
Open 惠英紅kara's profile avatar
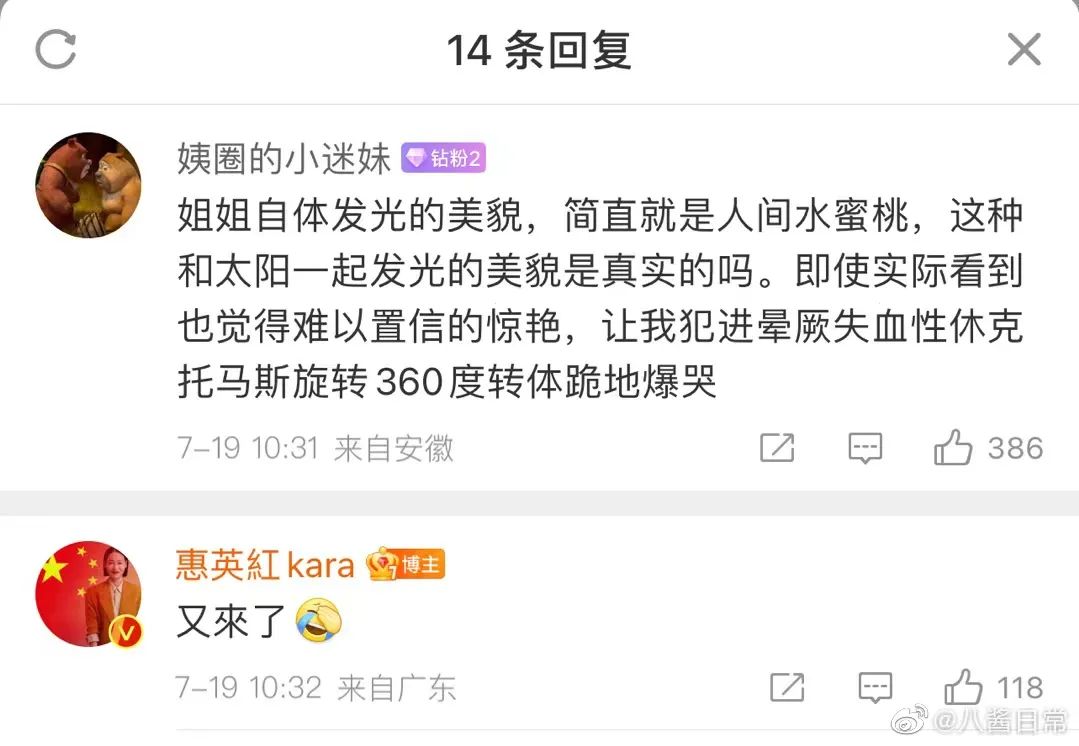coord(88,594)
